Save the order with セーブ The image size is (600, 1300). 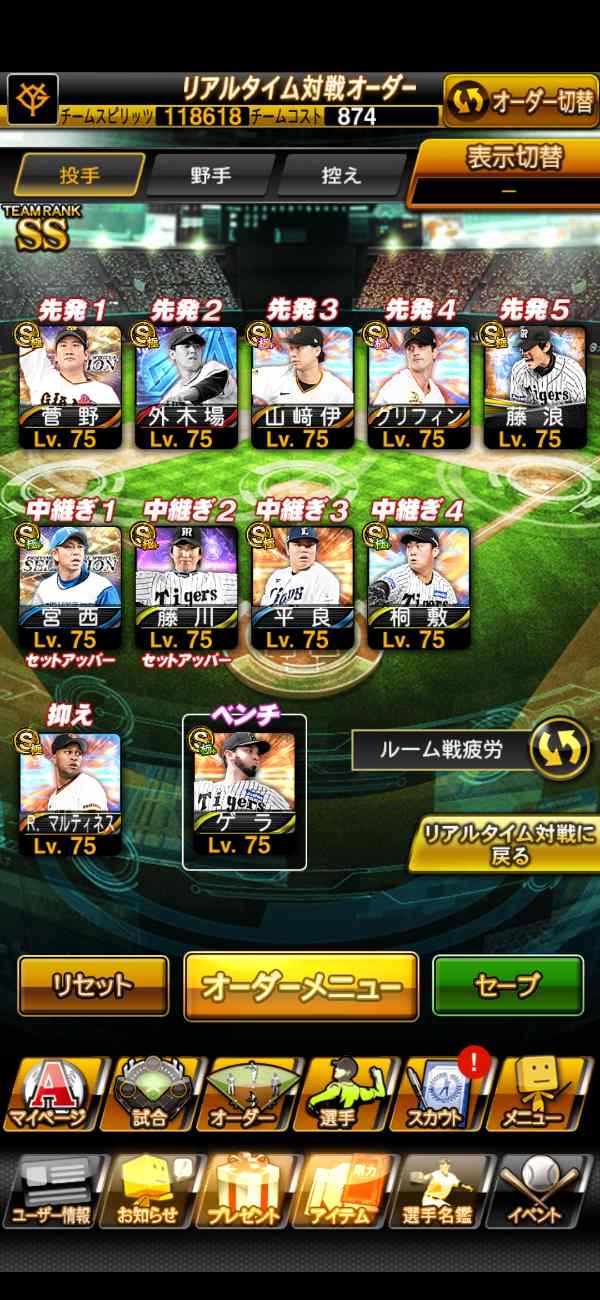(508, 986)
